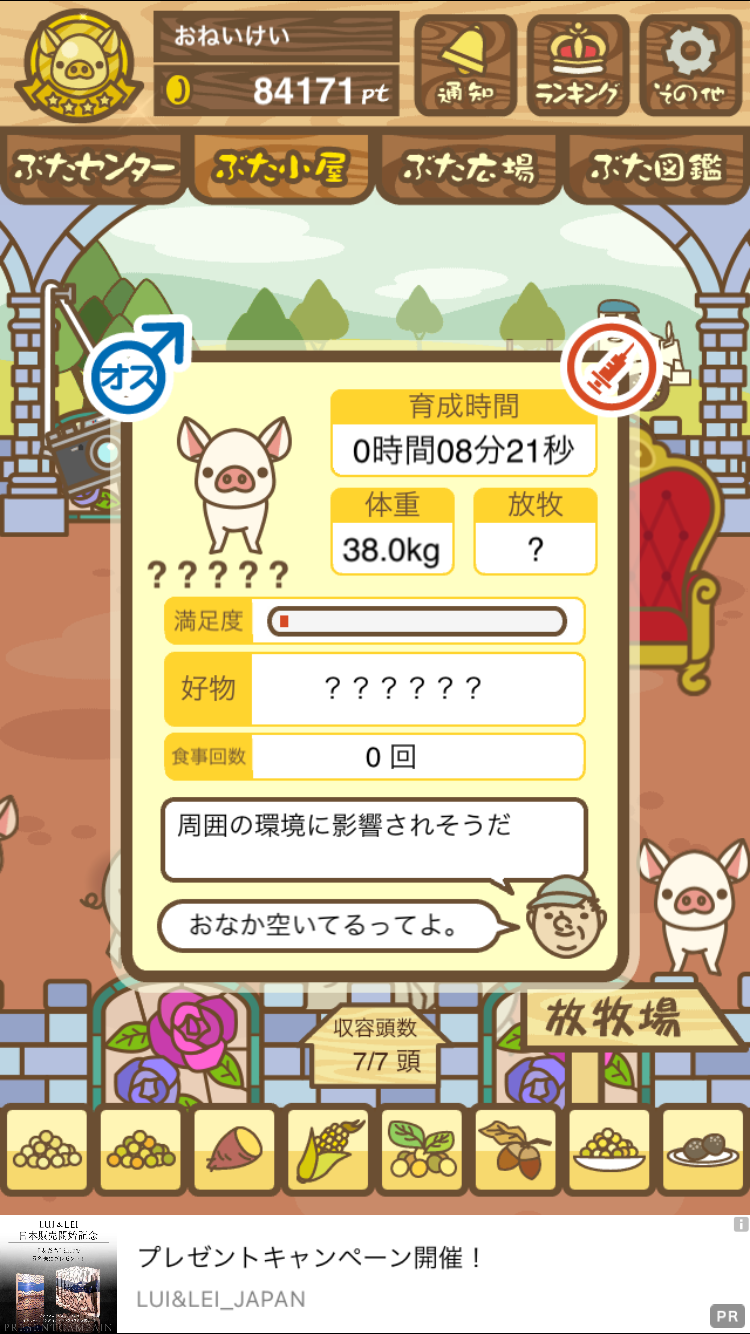The image size is (750, 1334).
Task: Select the dark truffles on a plate
Action: tap(703, 1152)
